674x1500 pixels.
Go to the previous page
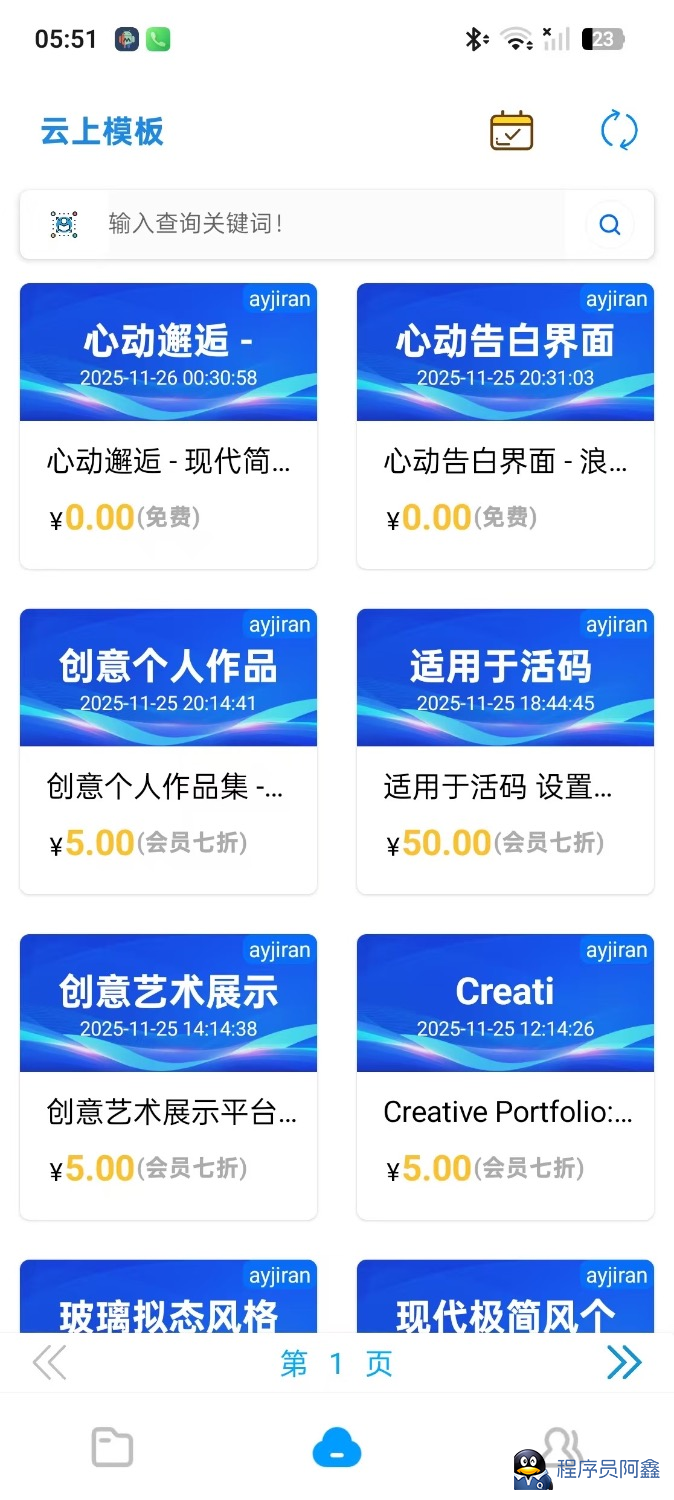tap(49, 1363)
